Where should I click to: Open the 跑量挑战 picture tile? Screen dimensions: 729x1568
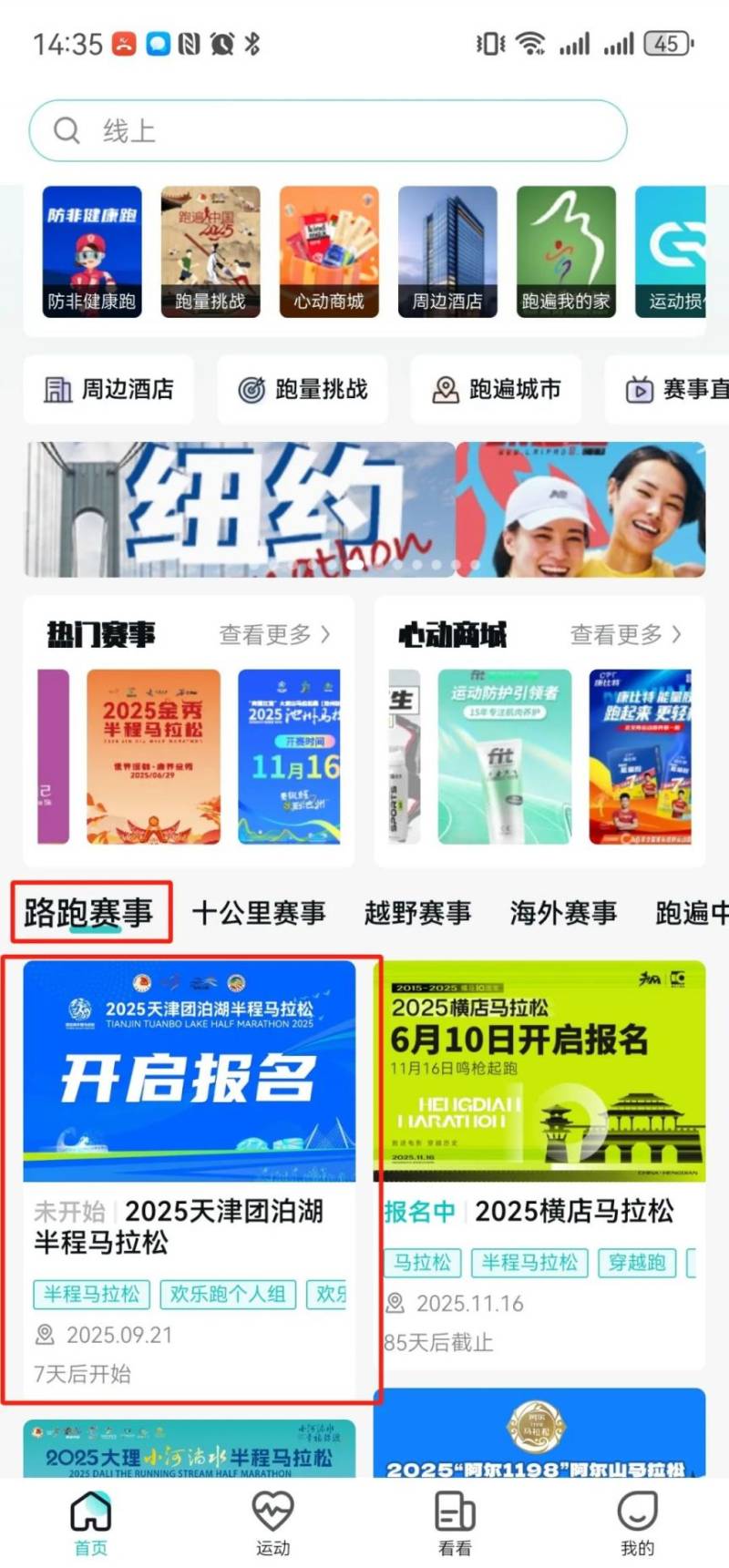(210, 251)
